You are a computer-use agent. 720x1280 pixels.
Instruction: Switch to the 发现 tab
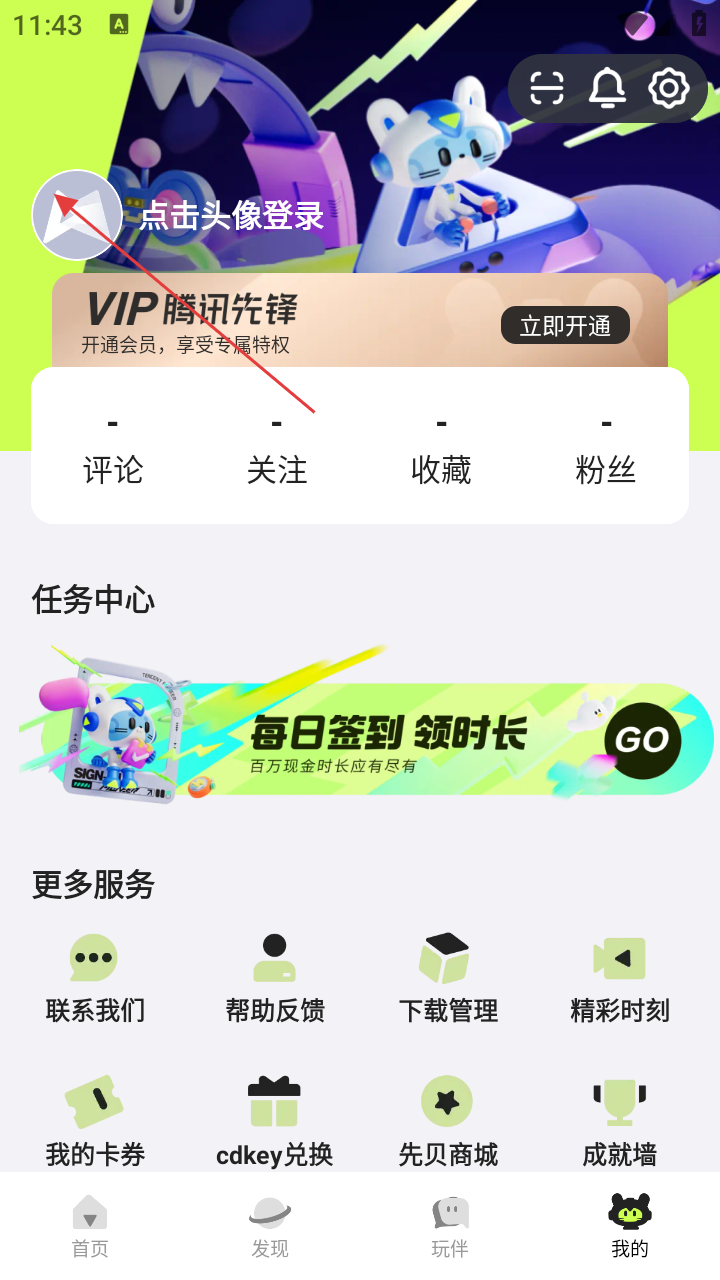270,1226
